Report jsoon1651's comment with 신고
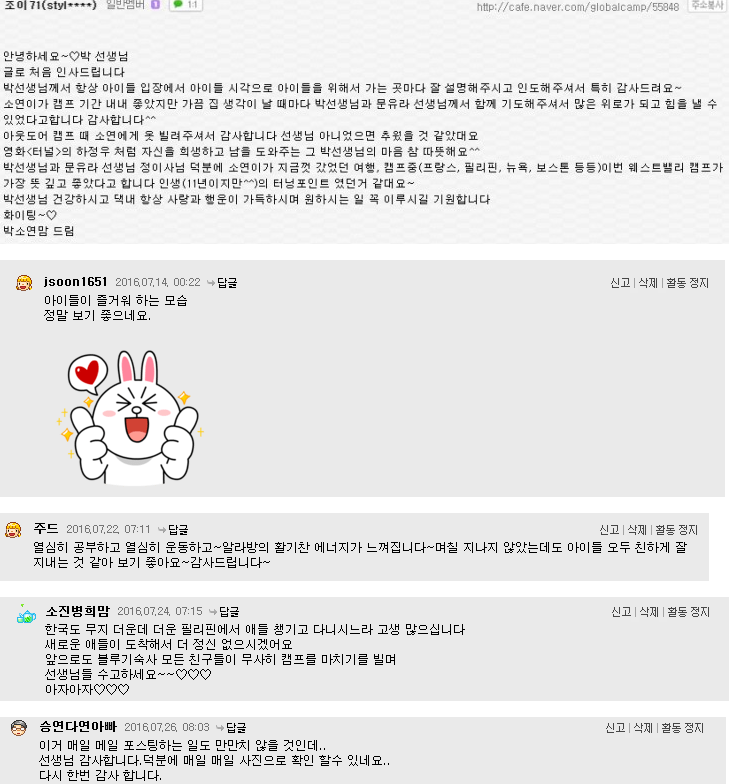The height and width of the screenshot is (784, 729). click(x=620, y=283)
